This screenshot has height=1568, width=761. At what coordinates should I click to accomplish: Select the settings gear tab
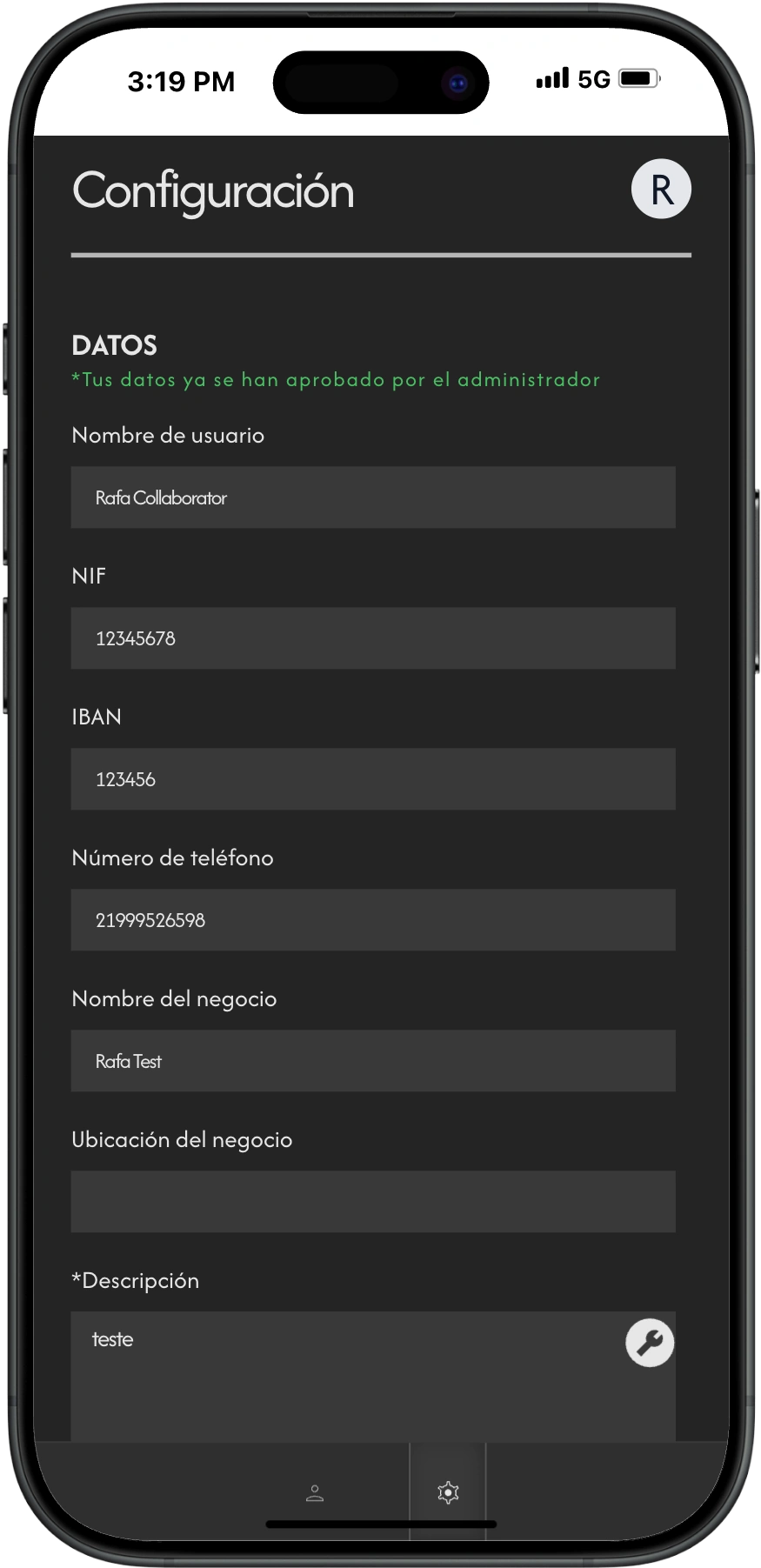tap(448, 1493)
